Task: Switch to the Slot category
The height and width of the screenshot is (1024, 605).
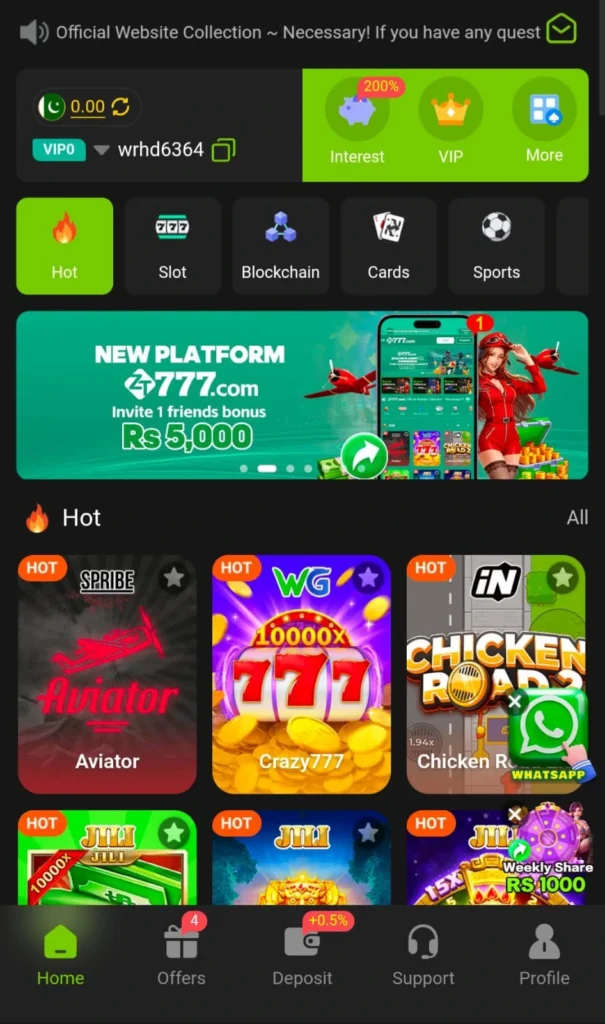Action: [x=172, y=246]
